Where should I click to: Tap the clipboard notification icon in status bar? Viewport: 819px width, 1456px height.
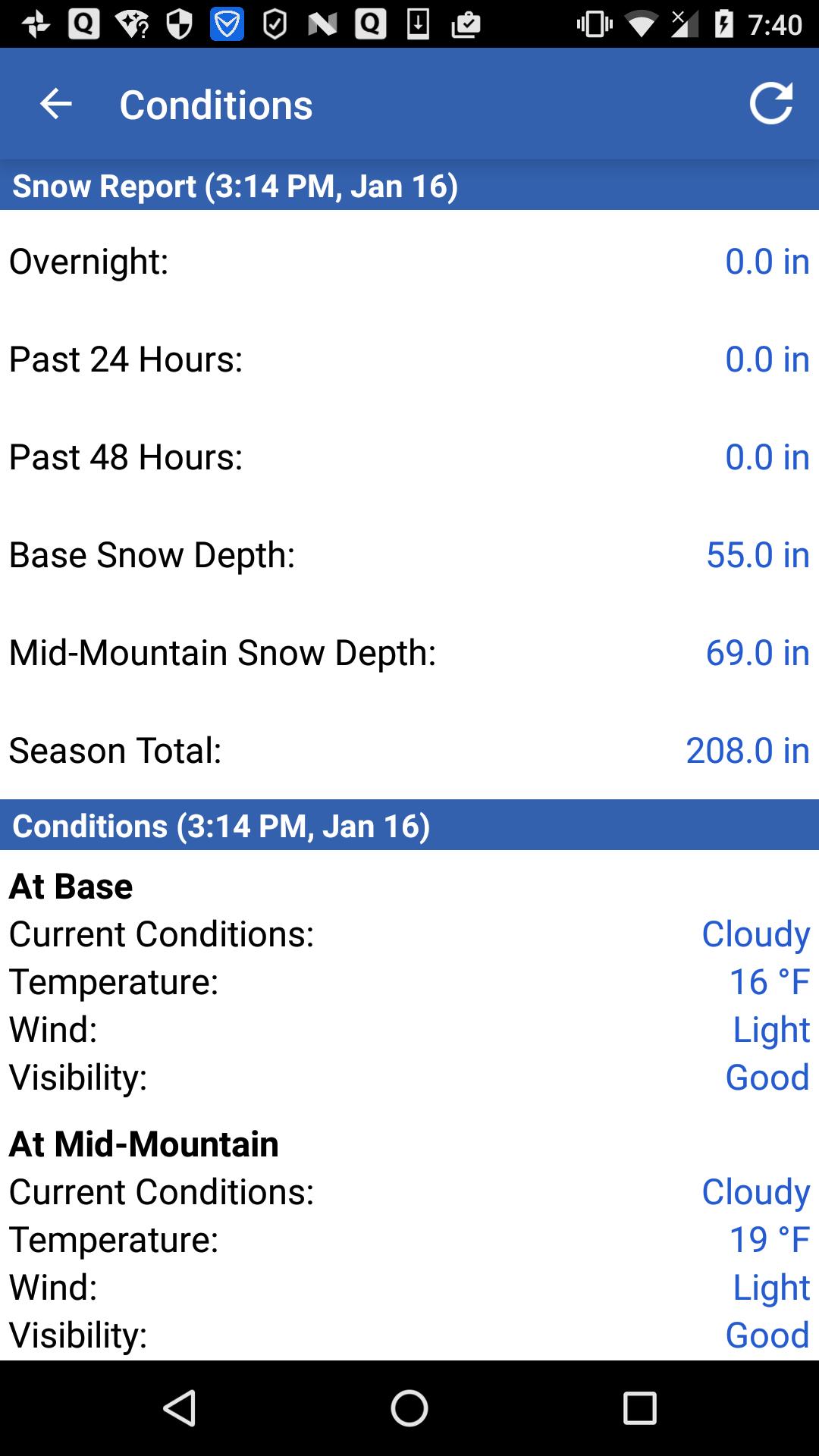[466, 24]
